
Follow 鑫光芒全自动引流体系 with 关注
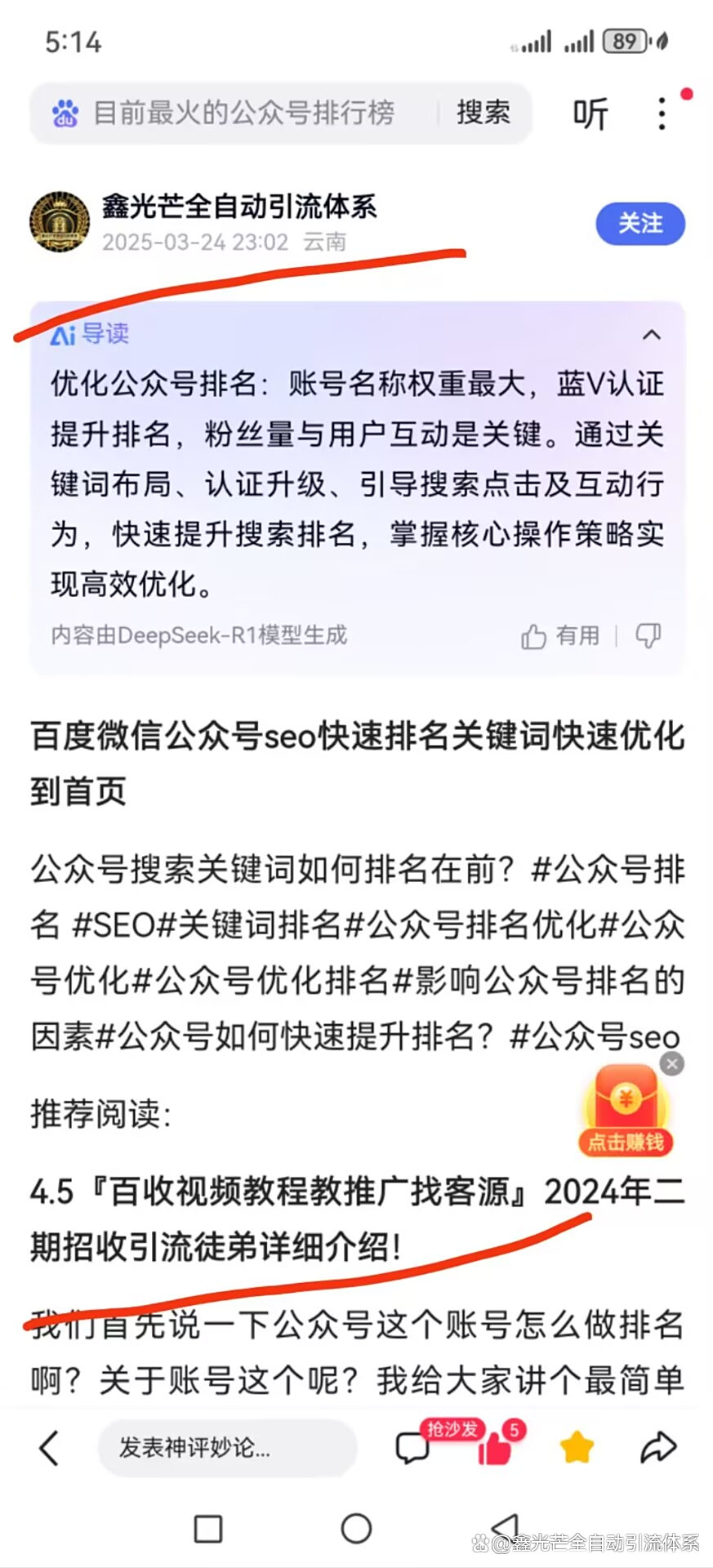(x=640, y=223)
